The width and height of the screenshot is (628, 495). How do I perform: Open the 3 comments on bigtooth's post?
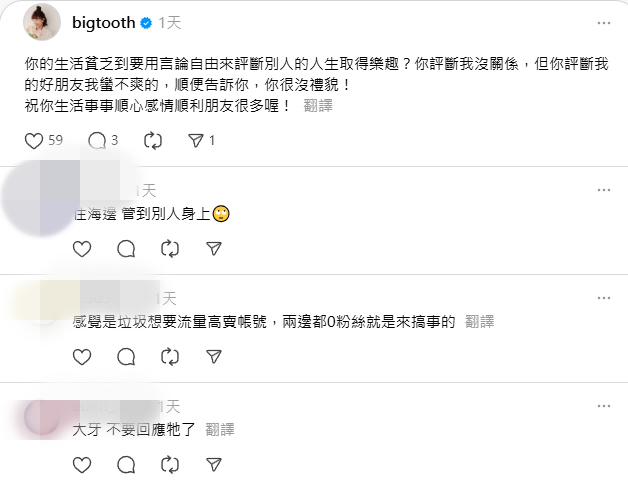(x=97, y=141)
